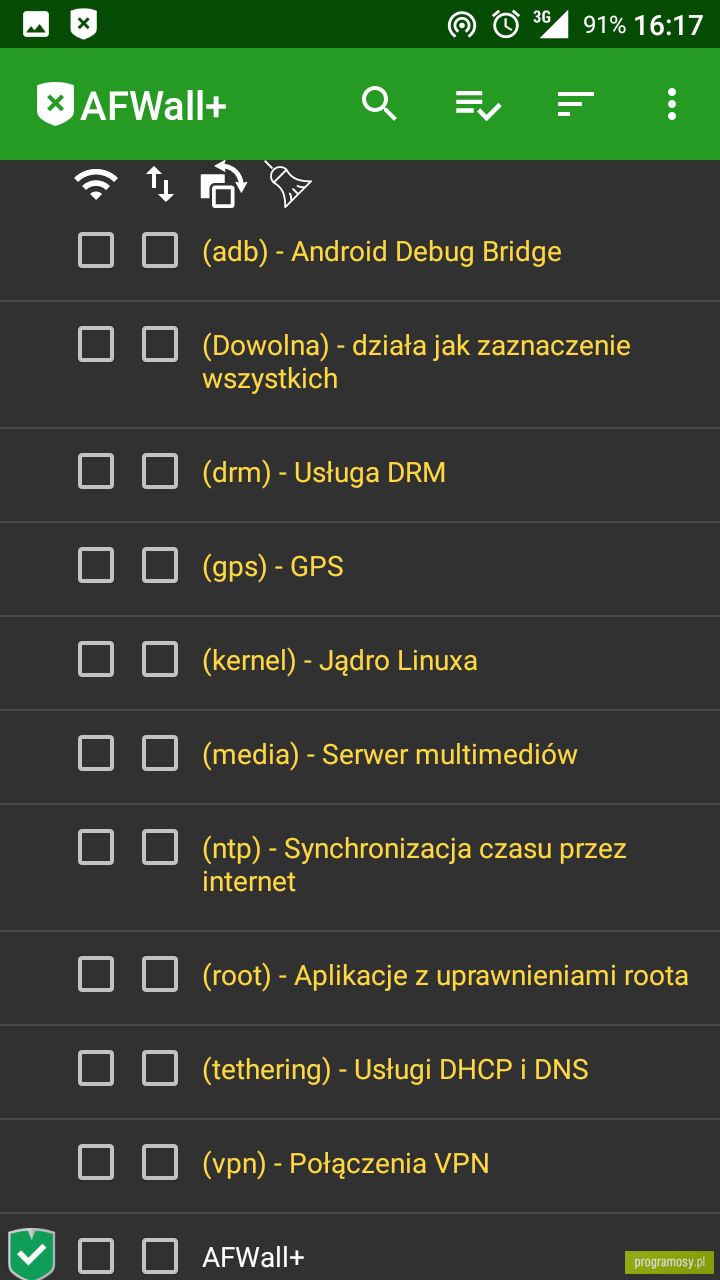Screen dimensions: 720x1280
Task: Check mobile data box for (vpn) Połączenia VPN
Action: 160,1162
